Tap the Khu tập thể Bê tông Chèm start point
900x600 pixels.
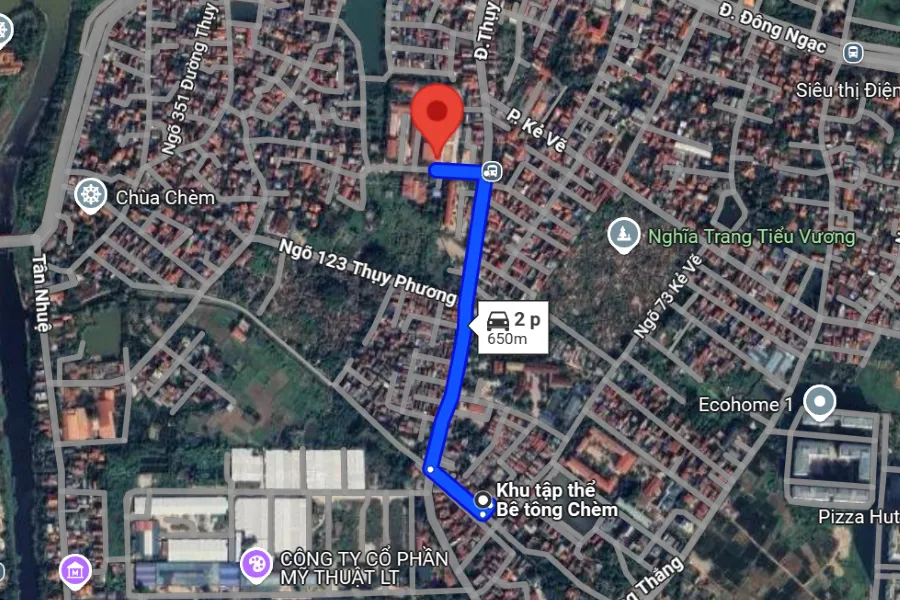(x=484, y=500)
